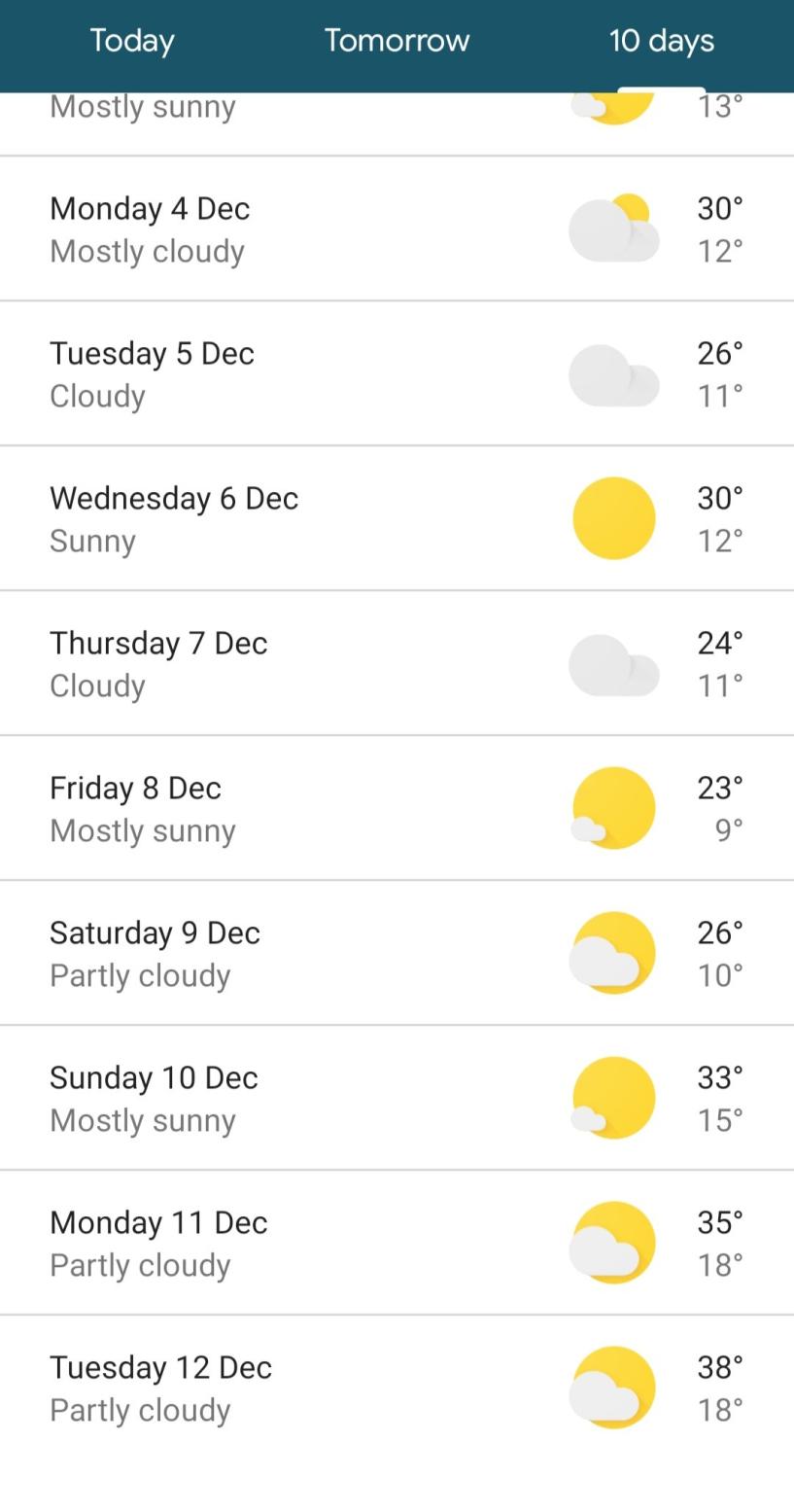The width and height of the screenshot is (794, 1512).
Task: View Sunday 10 Dec forecast details
Action: click(x=397, y=1099)
